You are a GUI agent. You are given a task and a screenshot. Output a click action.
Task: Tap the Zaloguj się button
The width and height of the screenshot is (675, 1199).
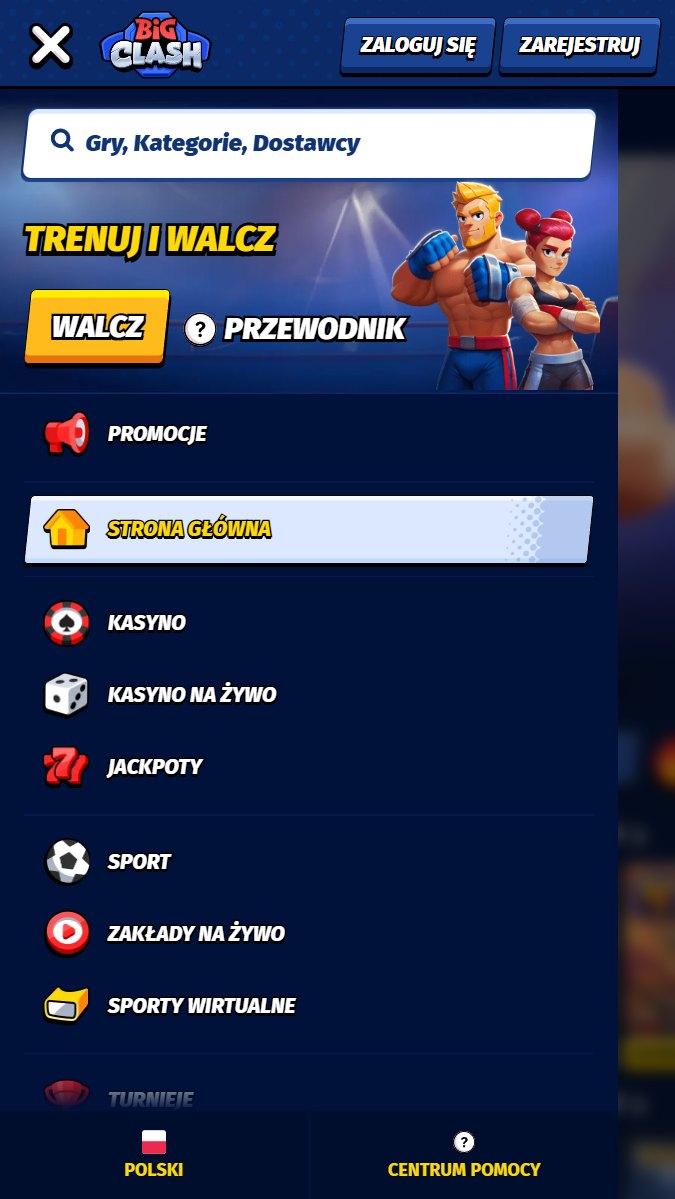click(417, 45)
